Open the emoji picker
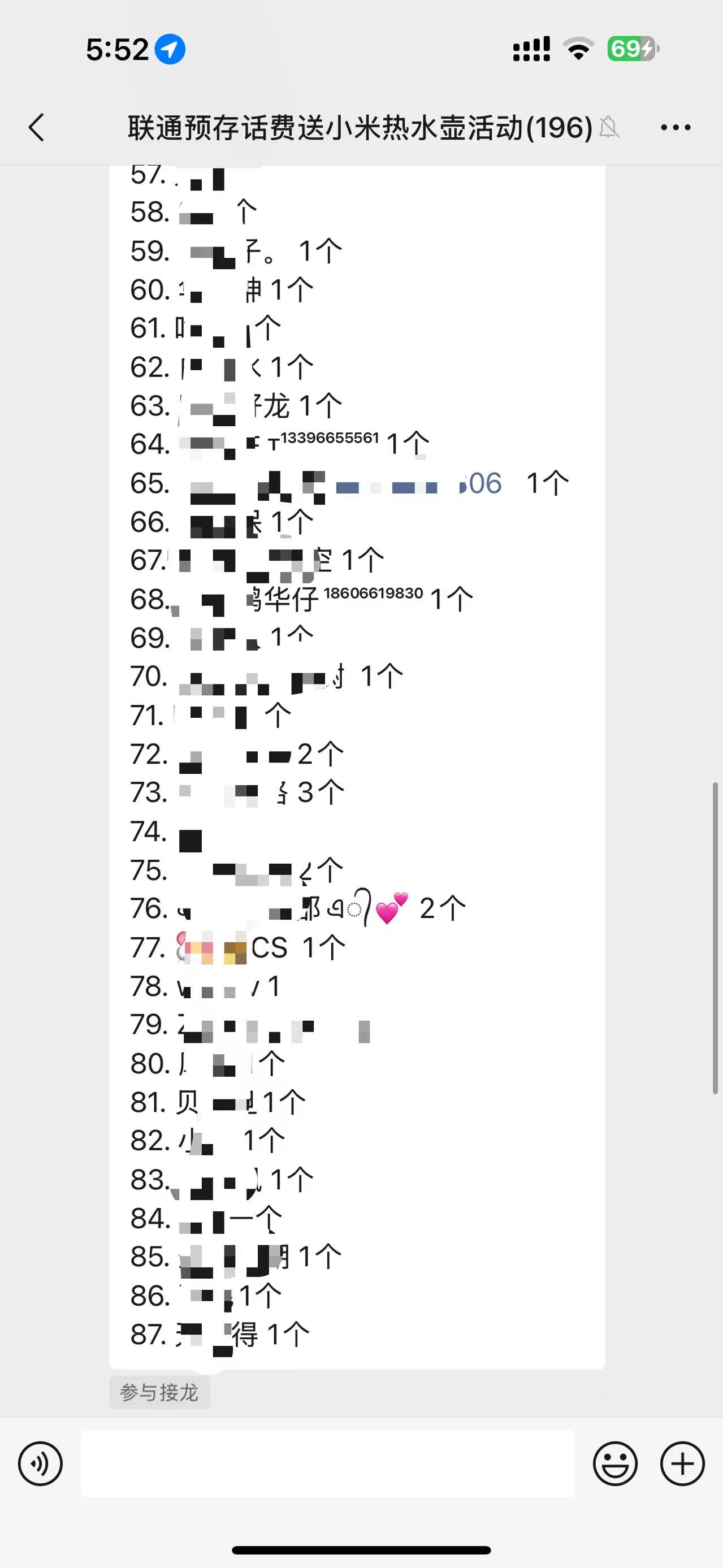Viewport: 723px width, 1568px height. [615, 1463]
